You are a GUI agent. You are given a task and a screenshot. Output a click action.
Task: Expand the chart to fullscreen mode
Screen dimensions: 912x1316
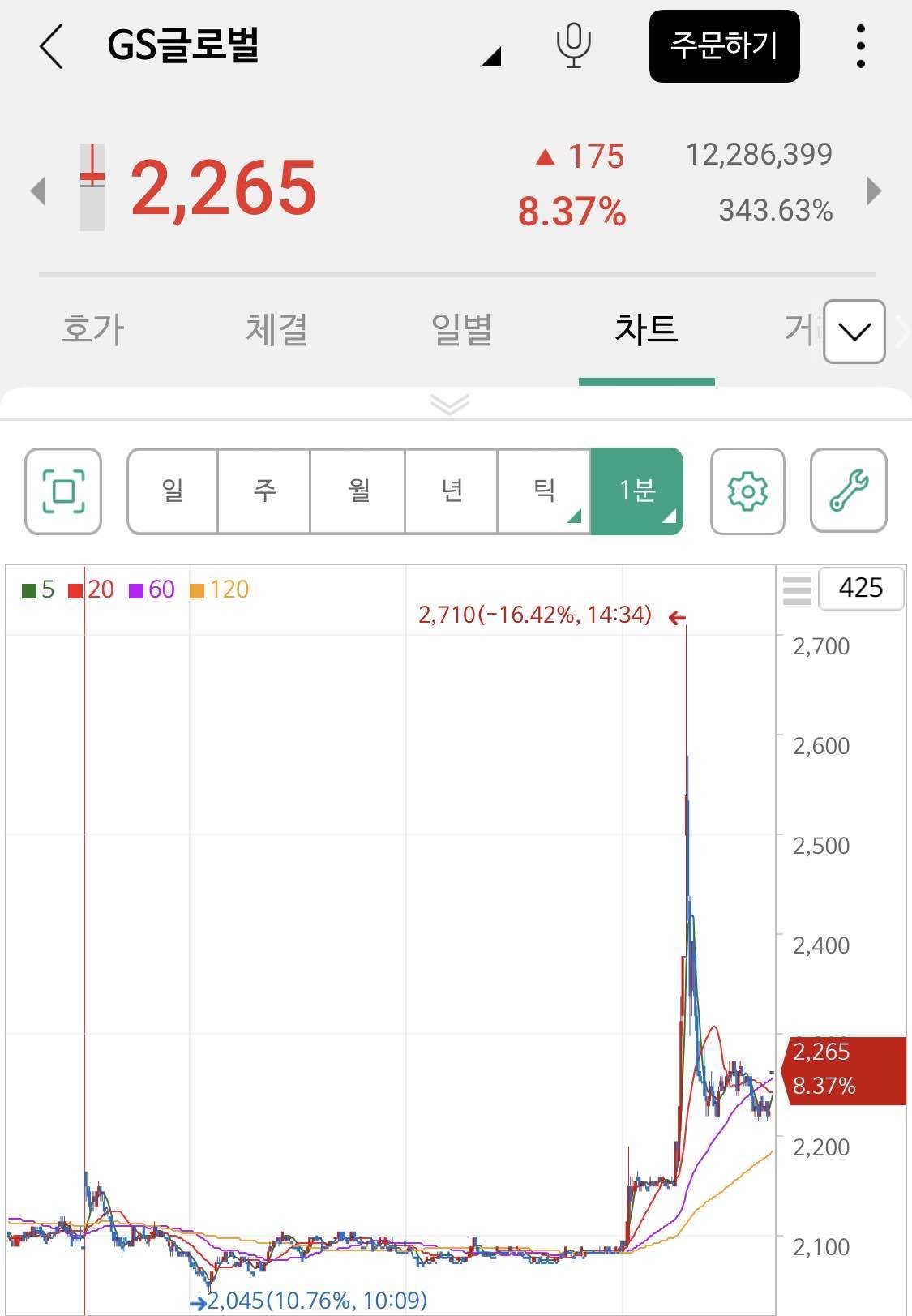click(x=62, y=491)
